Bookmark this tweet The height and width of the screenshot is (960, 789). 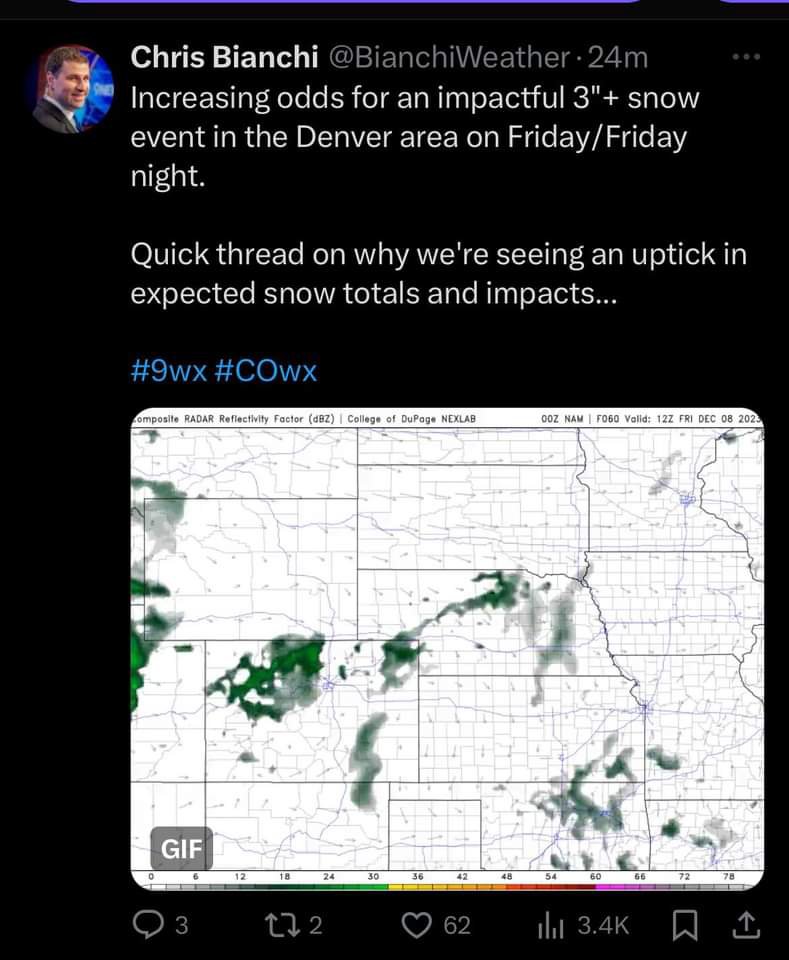click(x=684, y=926)
